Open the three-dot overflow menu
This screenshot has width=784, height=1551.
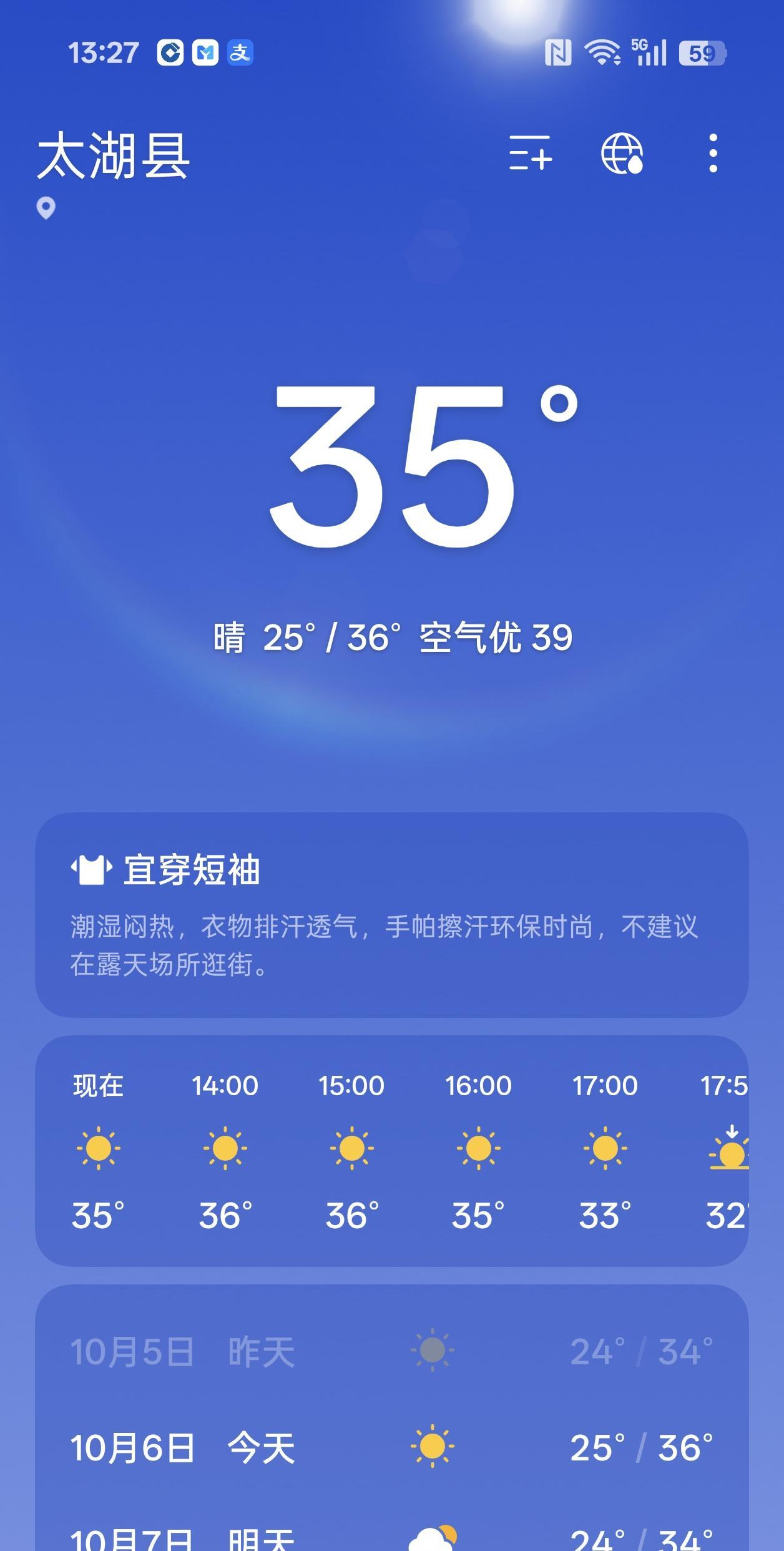(x=713, y=153)
